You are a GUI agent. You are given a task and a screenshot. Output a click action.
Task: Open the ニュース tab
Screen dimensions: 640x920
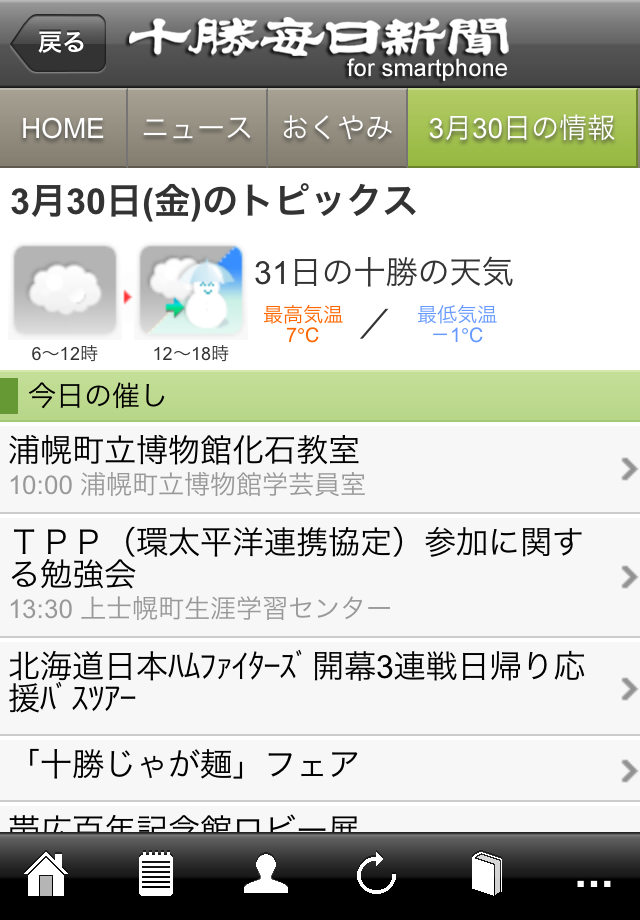[x=197, y=128]
